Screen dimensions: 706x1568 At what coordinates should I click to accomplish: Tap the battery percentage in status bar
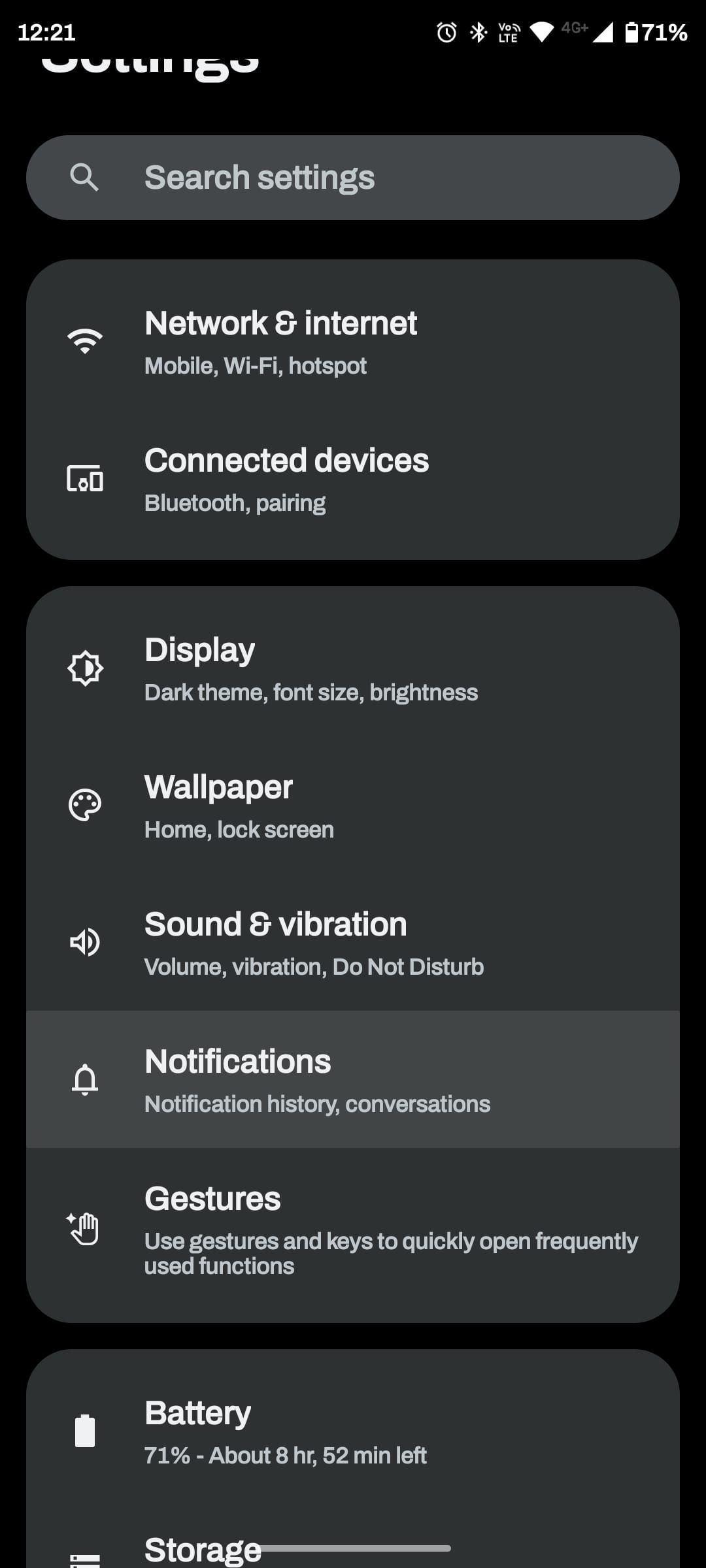662,31
